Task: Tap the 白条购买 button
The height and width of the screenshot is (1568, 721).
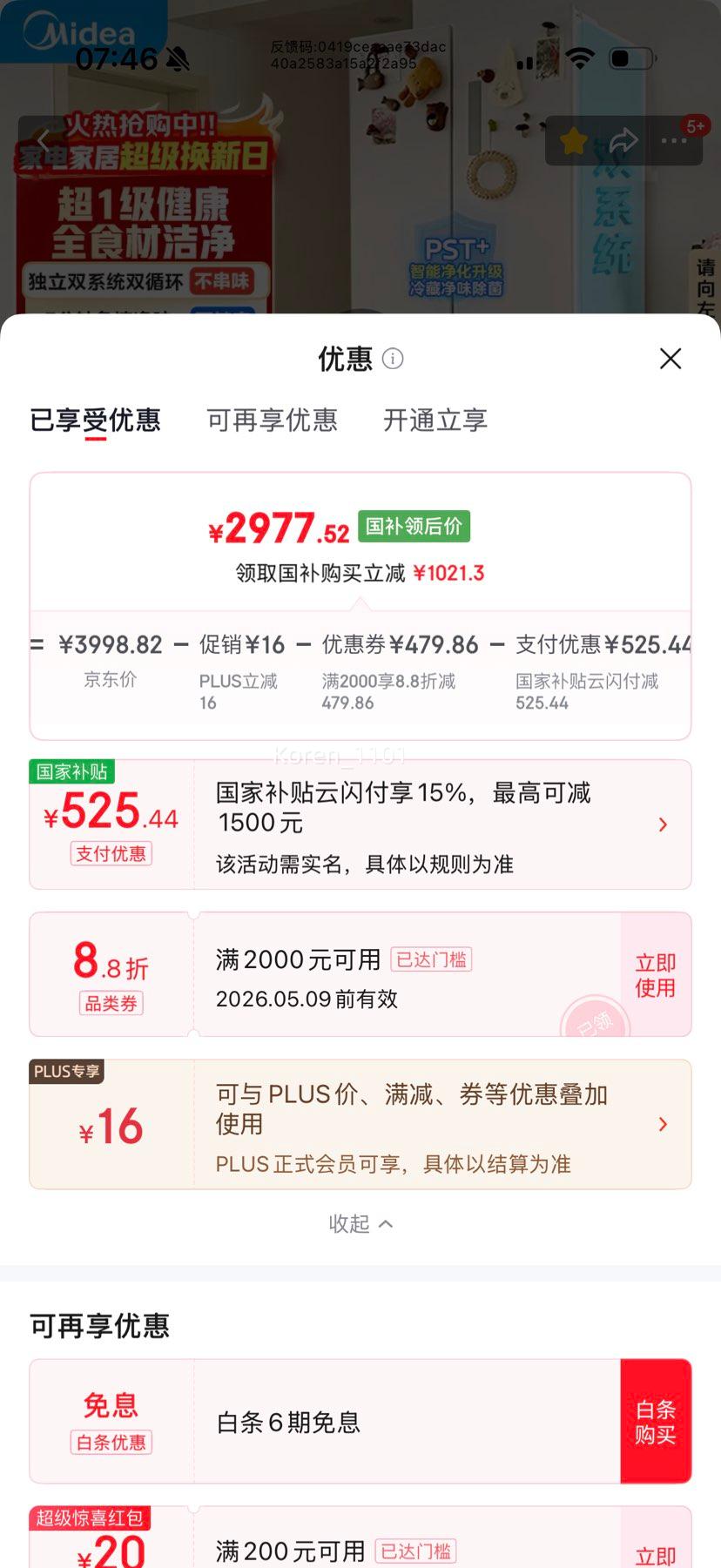Action: [x=657, y=1421]
